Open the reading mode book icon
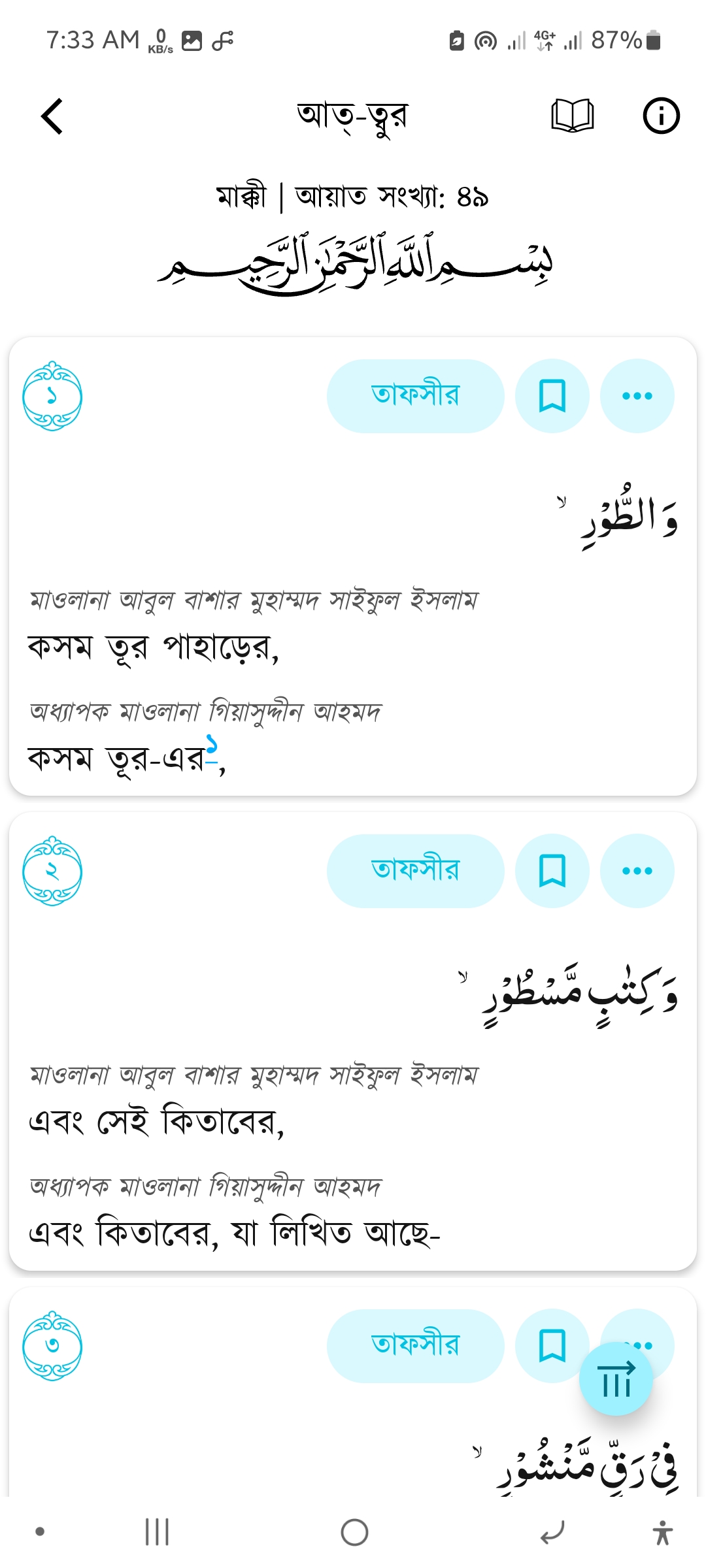Viewport: 706px width, 1568px height. [x=572, y=116]
